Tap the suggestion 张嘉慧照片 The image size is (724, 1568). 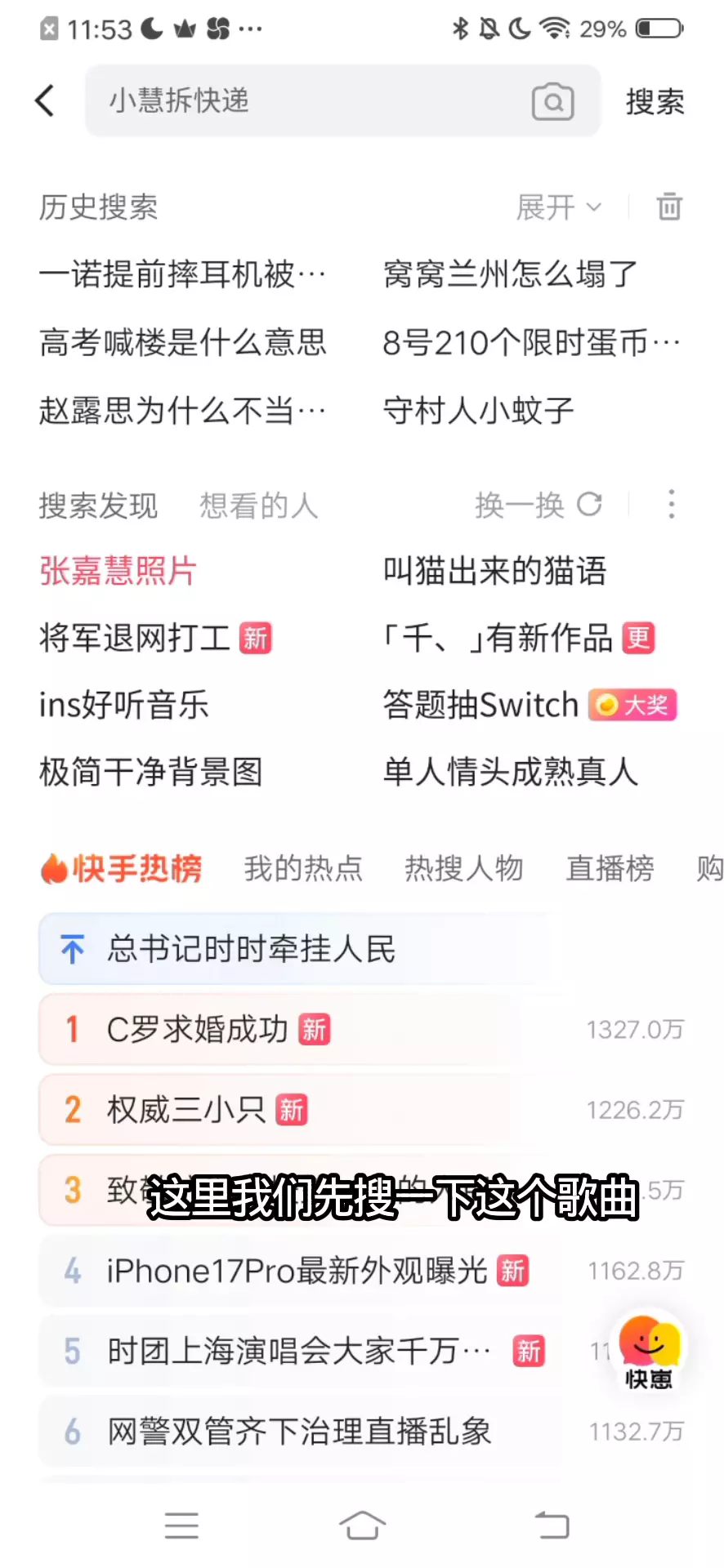pyautogui.click(x=118, y=570)
